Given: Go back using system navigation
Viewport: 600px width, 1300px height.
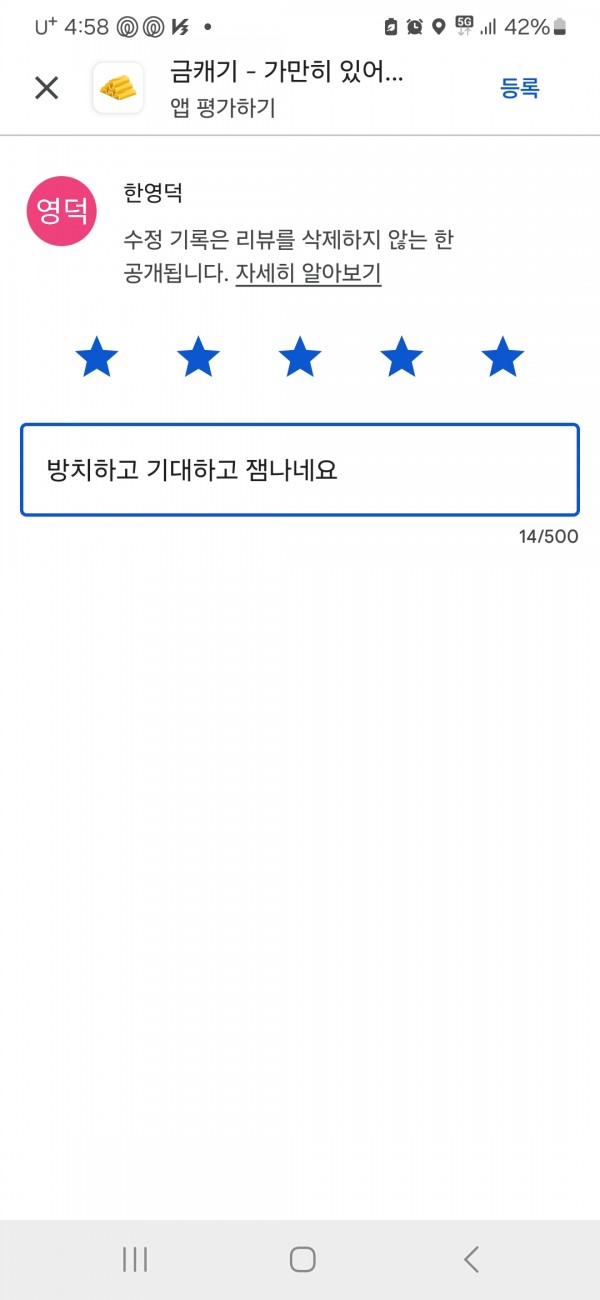Looking at the screenshot, I should 471,1259.
